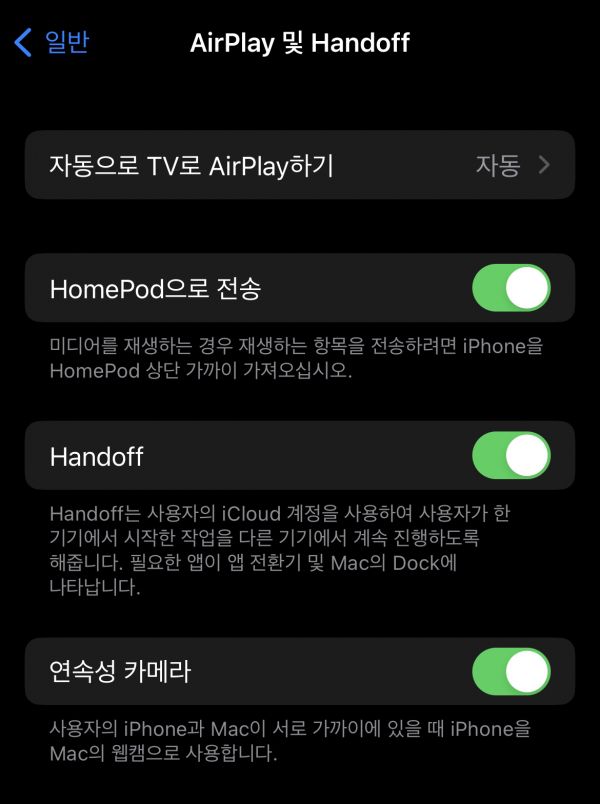Turn off HomePod으로 전송 switch

pos(511,288)
